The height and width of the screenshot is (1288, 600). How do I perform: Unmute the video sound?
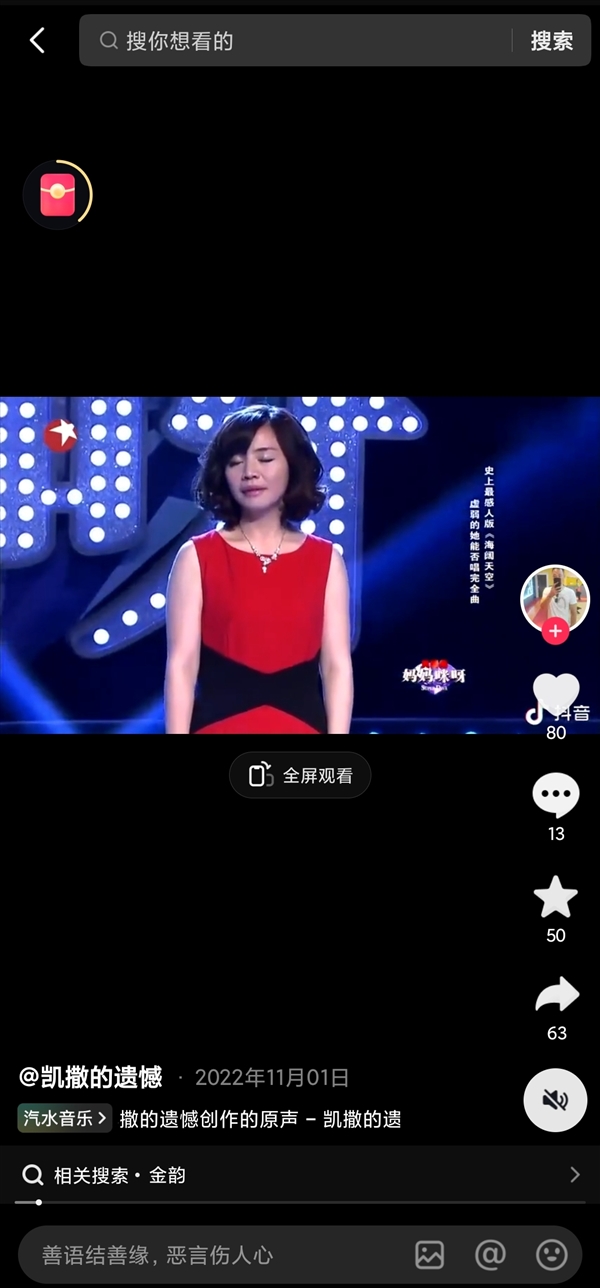click(x=556, y=1100)
